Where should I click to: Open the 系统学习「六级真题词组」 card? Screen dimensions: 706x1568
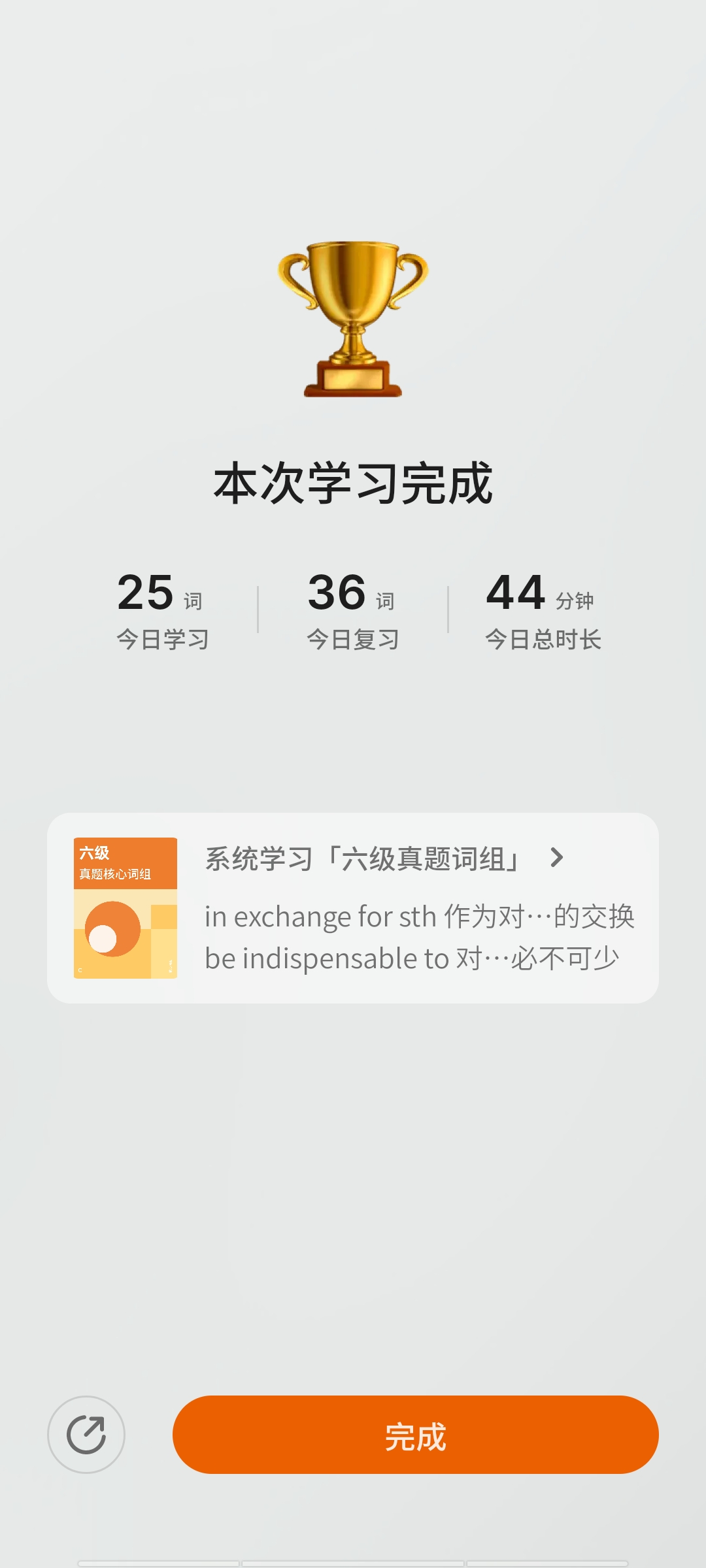[x=353, y=907]
